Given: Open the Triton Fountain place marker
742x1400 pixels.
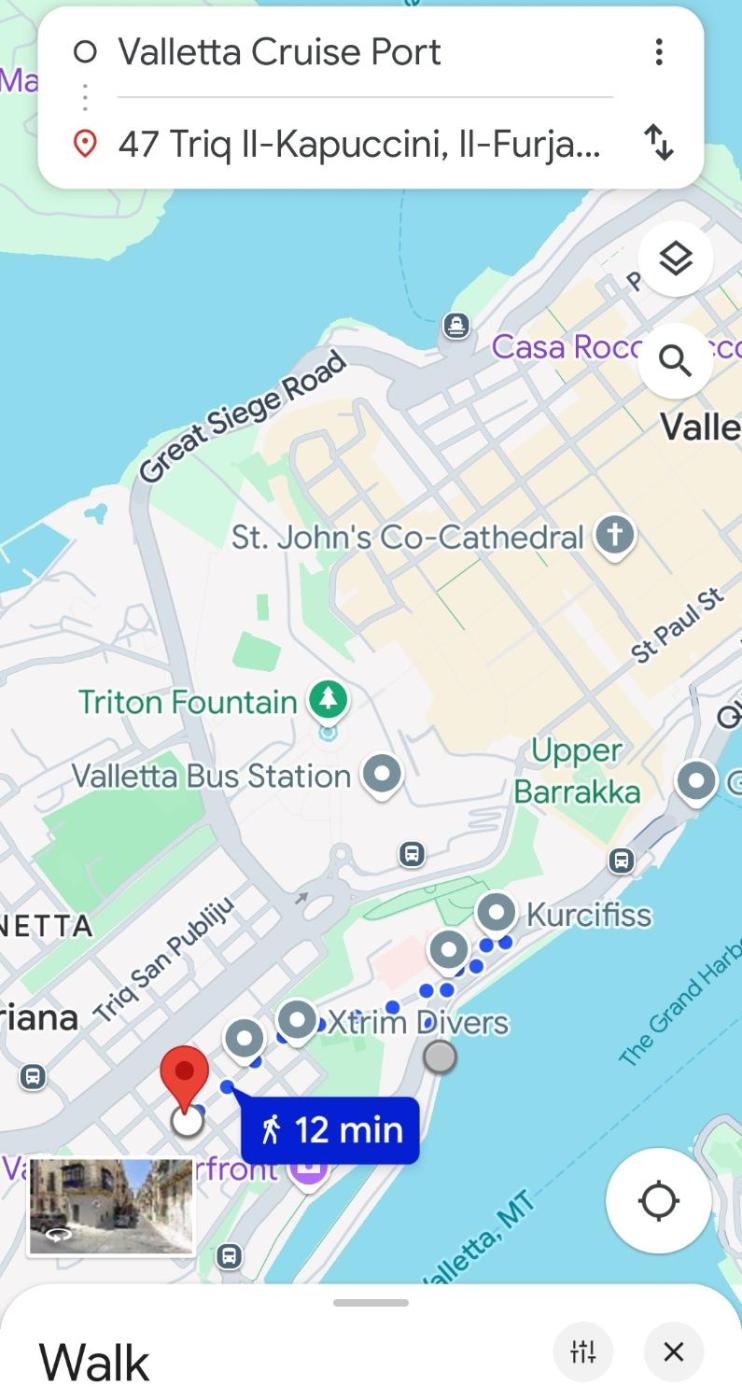Looking at the screenshot, I should [x=327, y=701].
